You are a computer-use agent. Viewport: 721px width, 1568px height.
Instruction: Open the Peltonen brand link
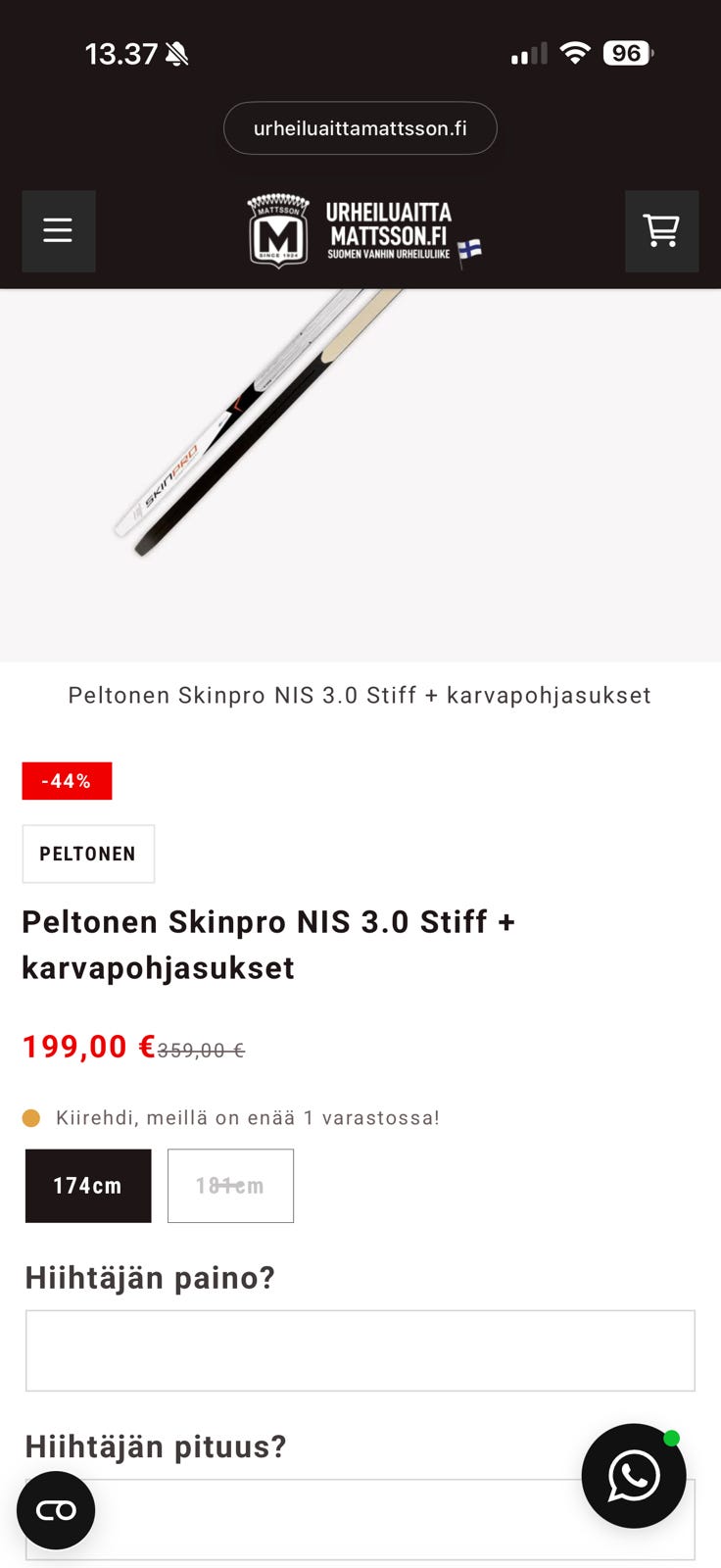click(x=88, y=854)
